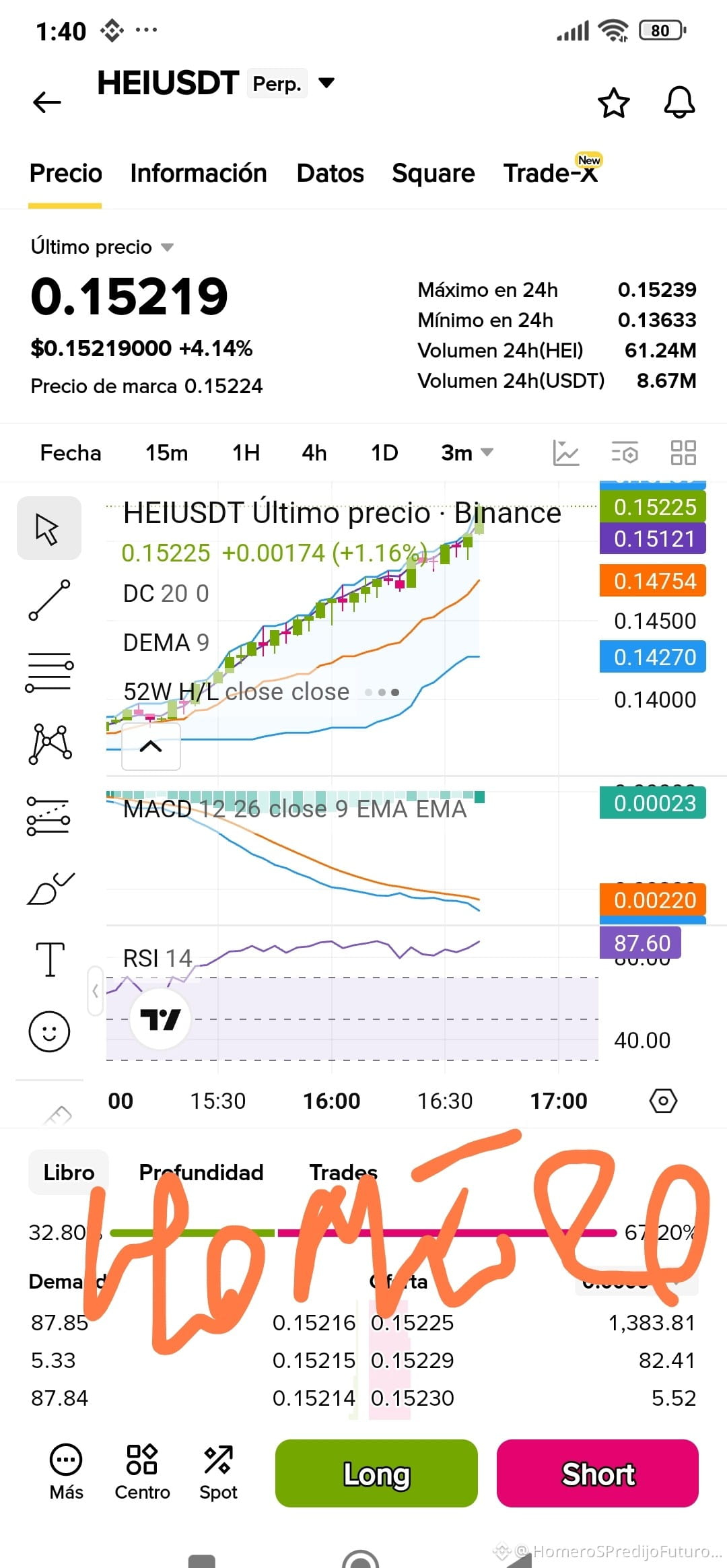
Task: Select the 4h chart interval
Action: click(x=314, y=453)
